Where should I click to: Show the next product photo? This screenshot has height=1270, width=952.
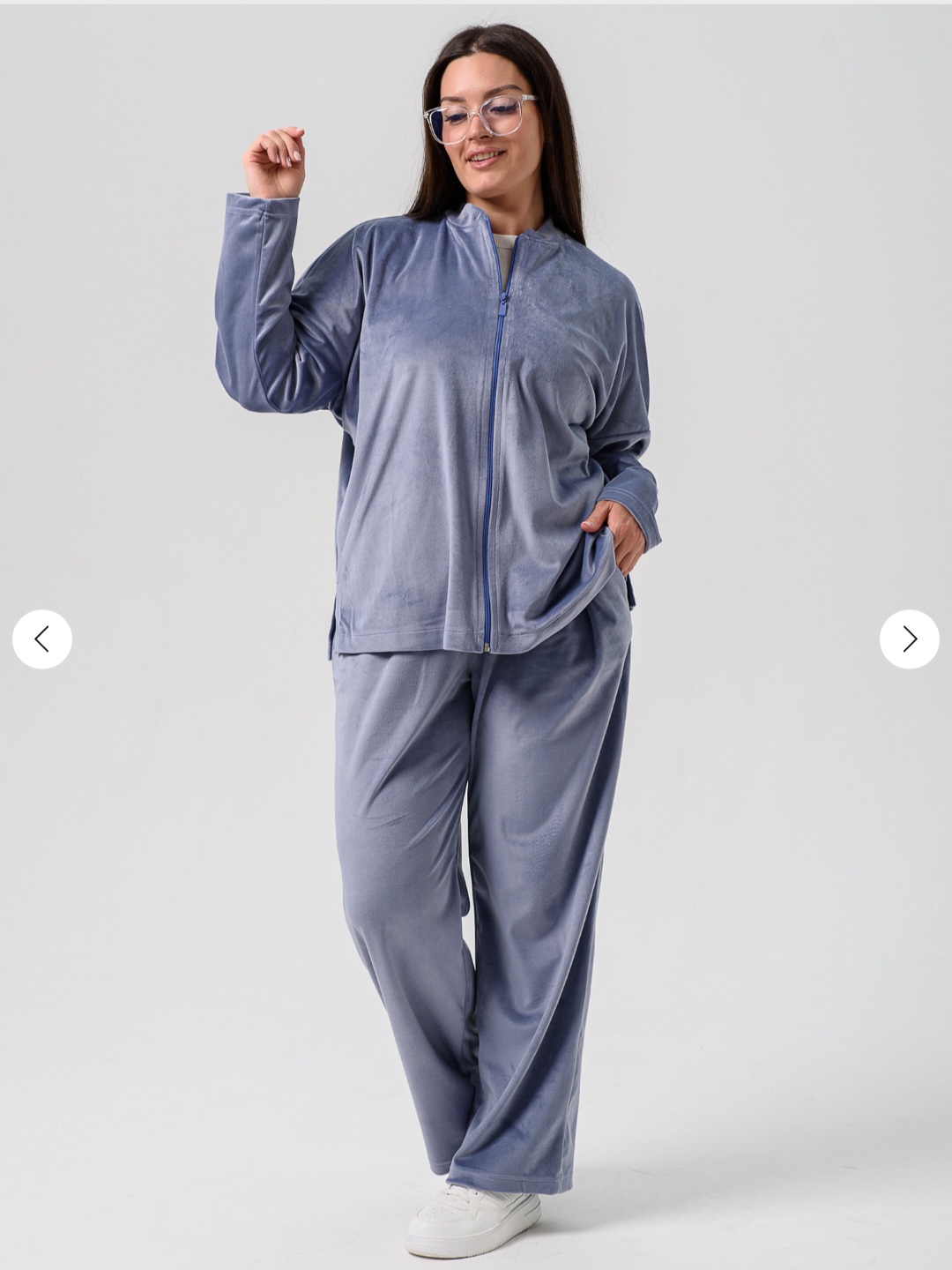pyautogui.click(x=909, y=639)
